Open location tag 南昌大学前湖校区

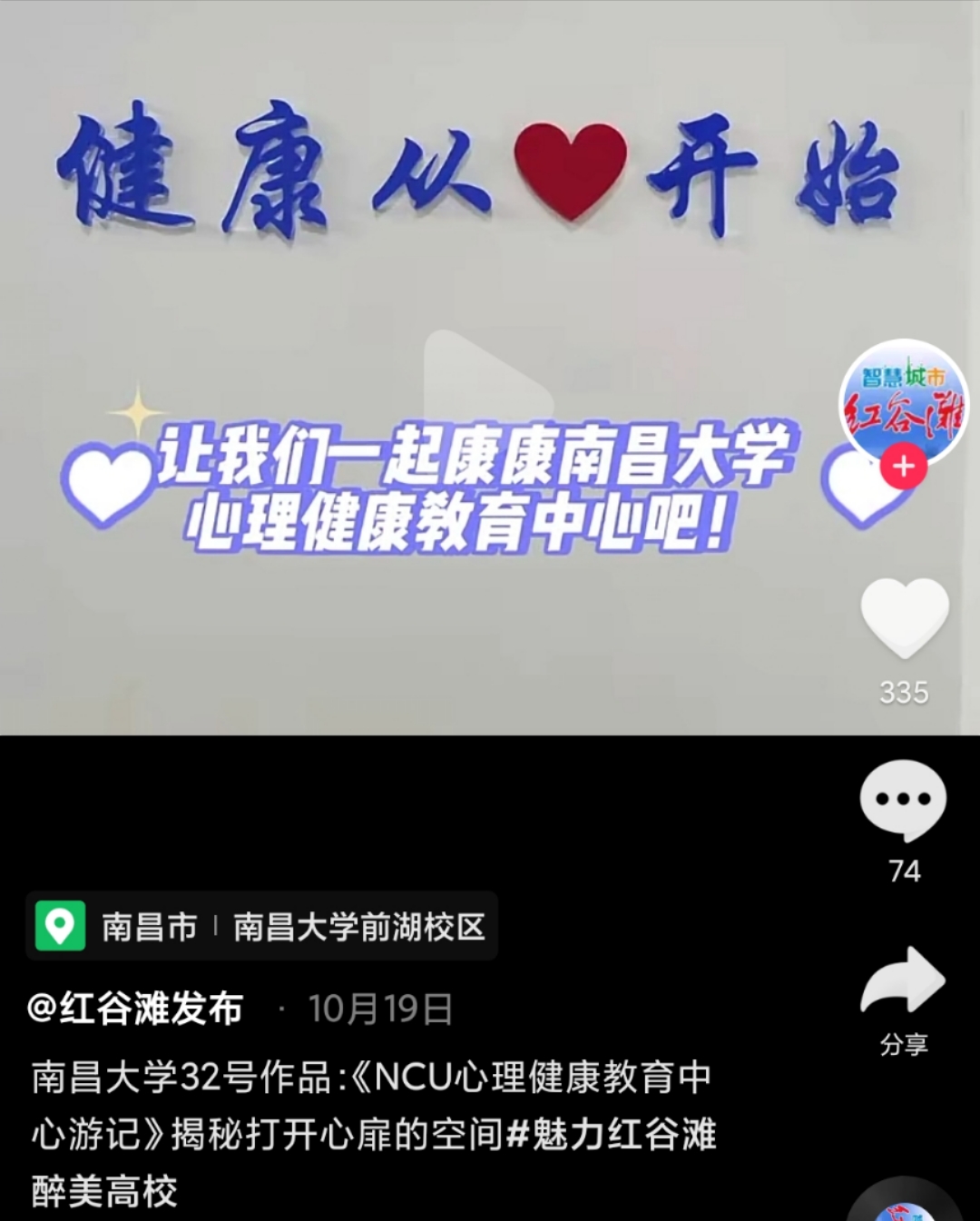pyautogui.click(x=358, y=927)
